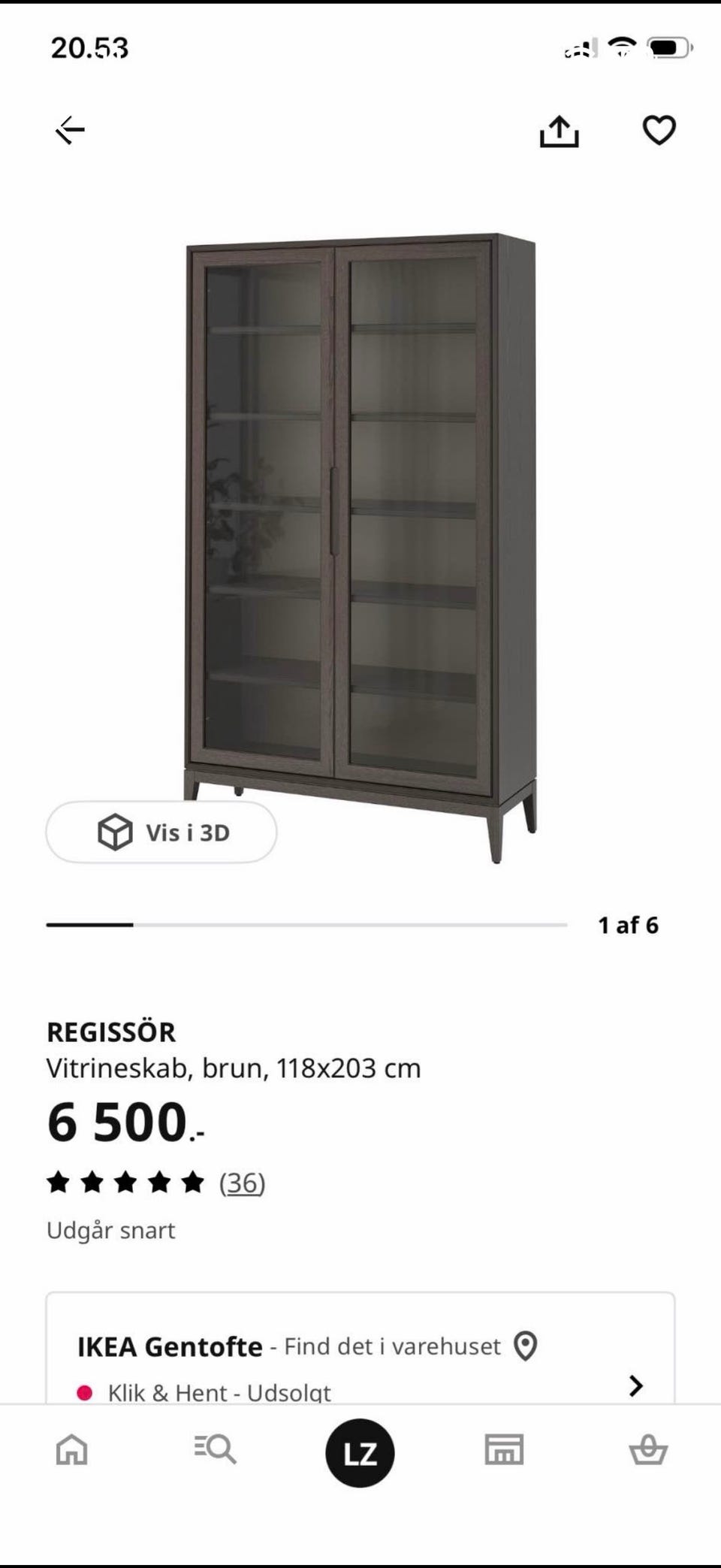Viewport: 721px width, 1568px height.
Task: Open the Vis i 3D viewer
Action: 161,832
